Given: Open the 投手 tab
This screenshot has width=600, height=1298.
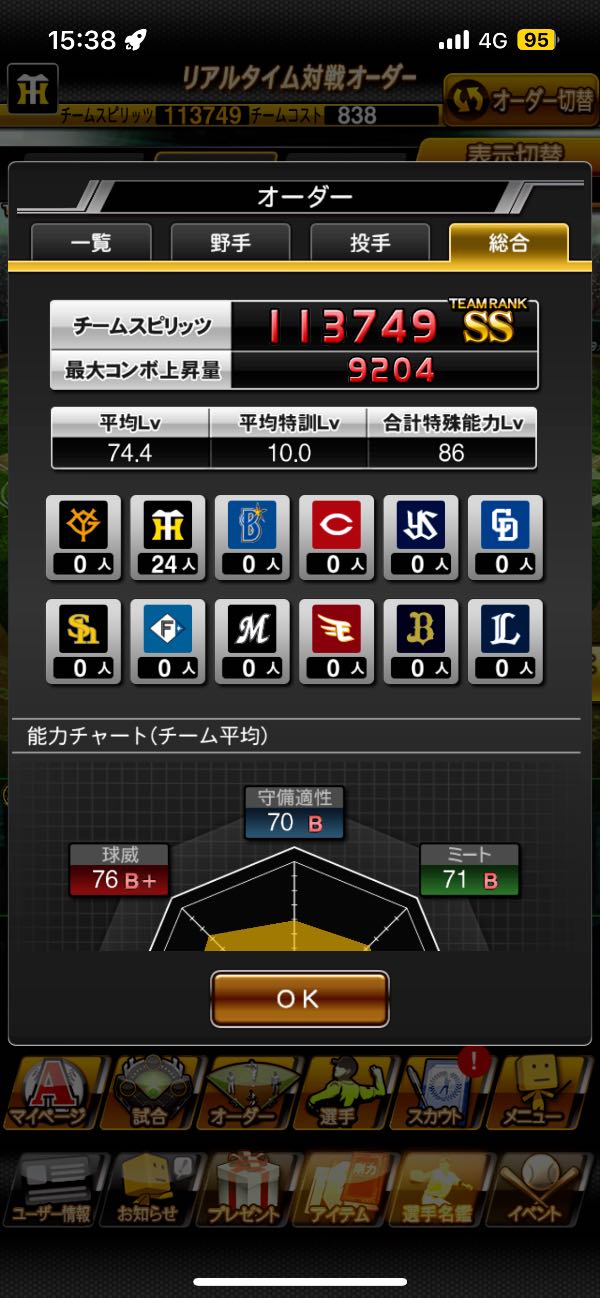Looking at the screenshot, I should 369,243.
